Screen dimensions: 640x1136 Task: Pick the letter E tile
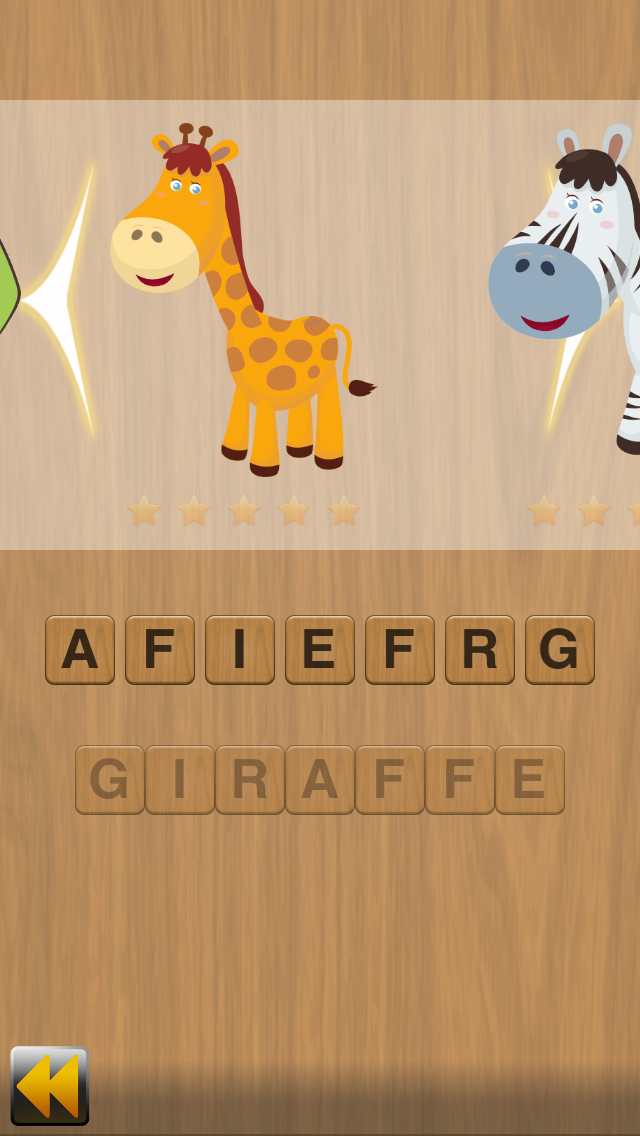[x=320, y=650]
